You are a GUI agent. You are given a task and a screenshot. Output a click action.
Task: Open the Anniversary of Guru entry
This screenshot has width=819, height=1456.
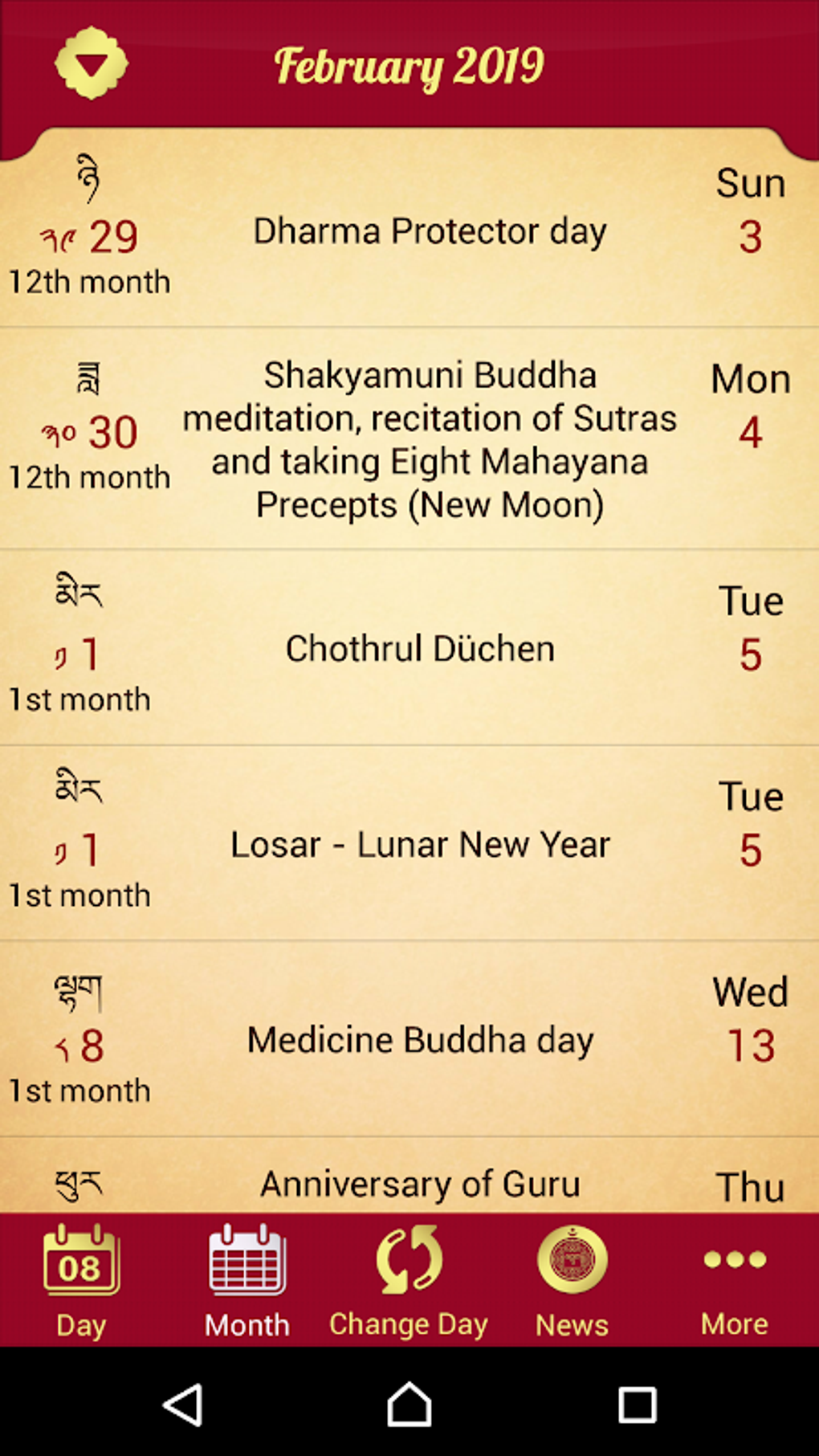pyautogui.click(x=420, y=1184)
